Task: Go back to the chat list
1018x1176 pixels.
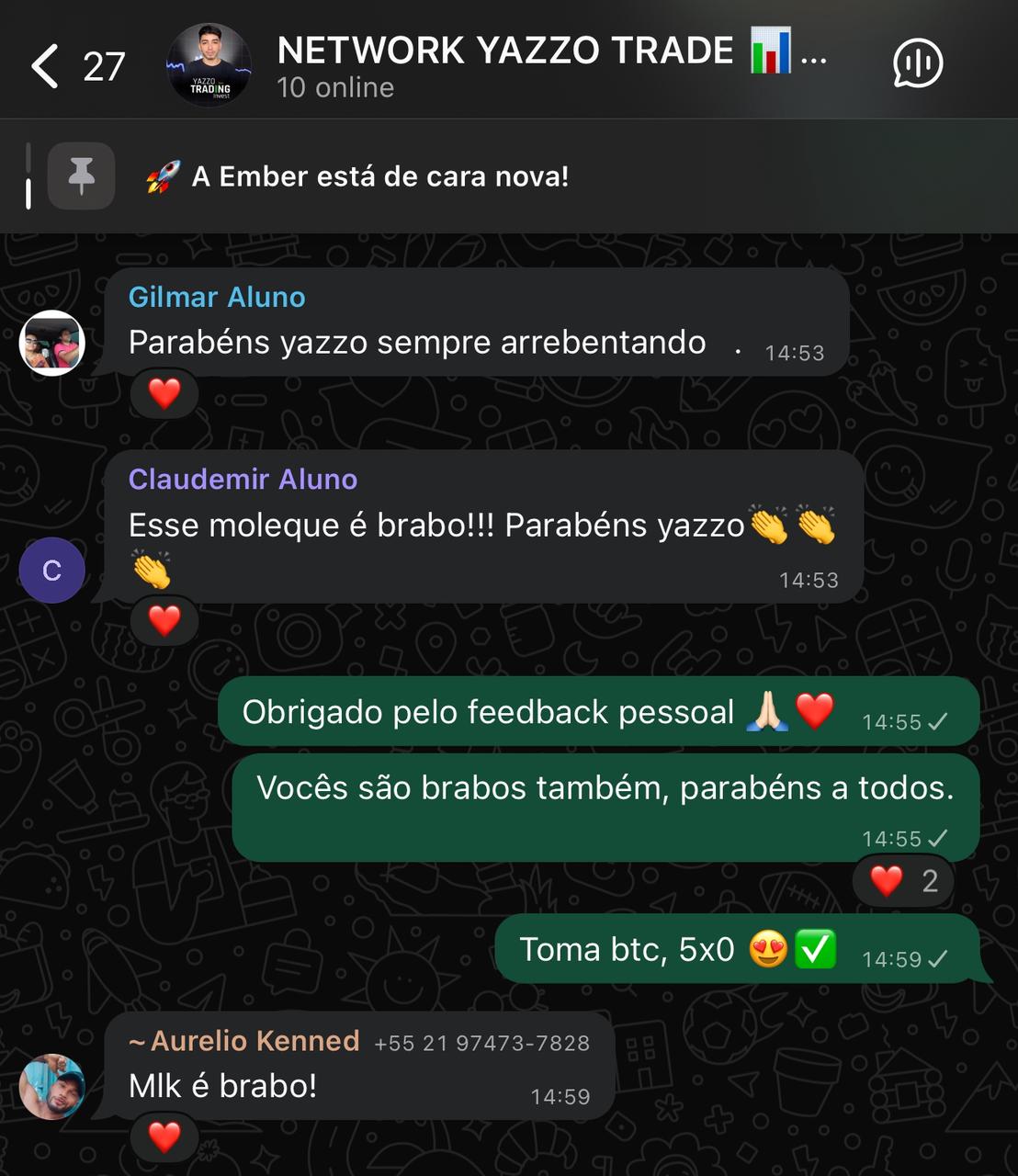Action: point(46,66)
